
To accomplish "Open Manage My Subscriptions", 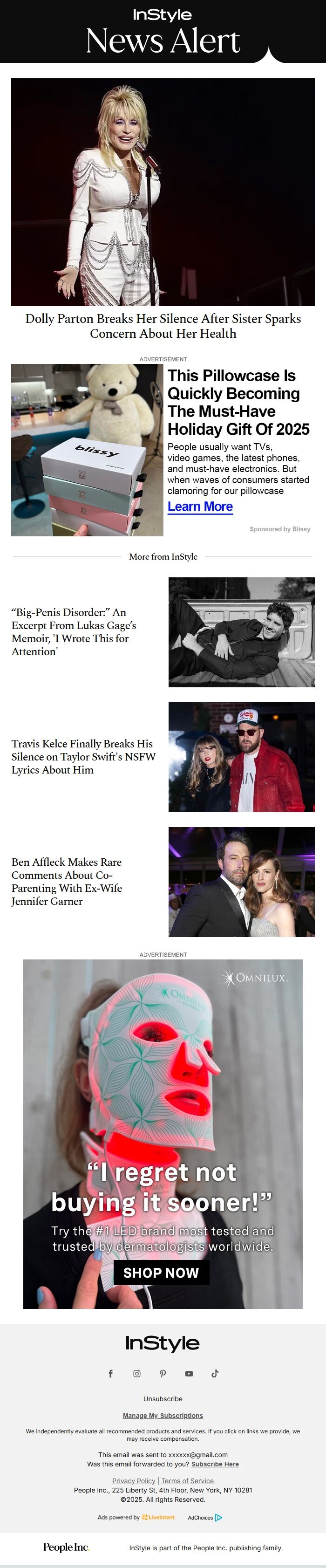I will (163, 1415).
